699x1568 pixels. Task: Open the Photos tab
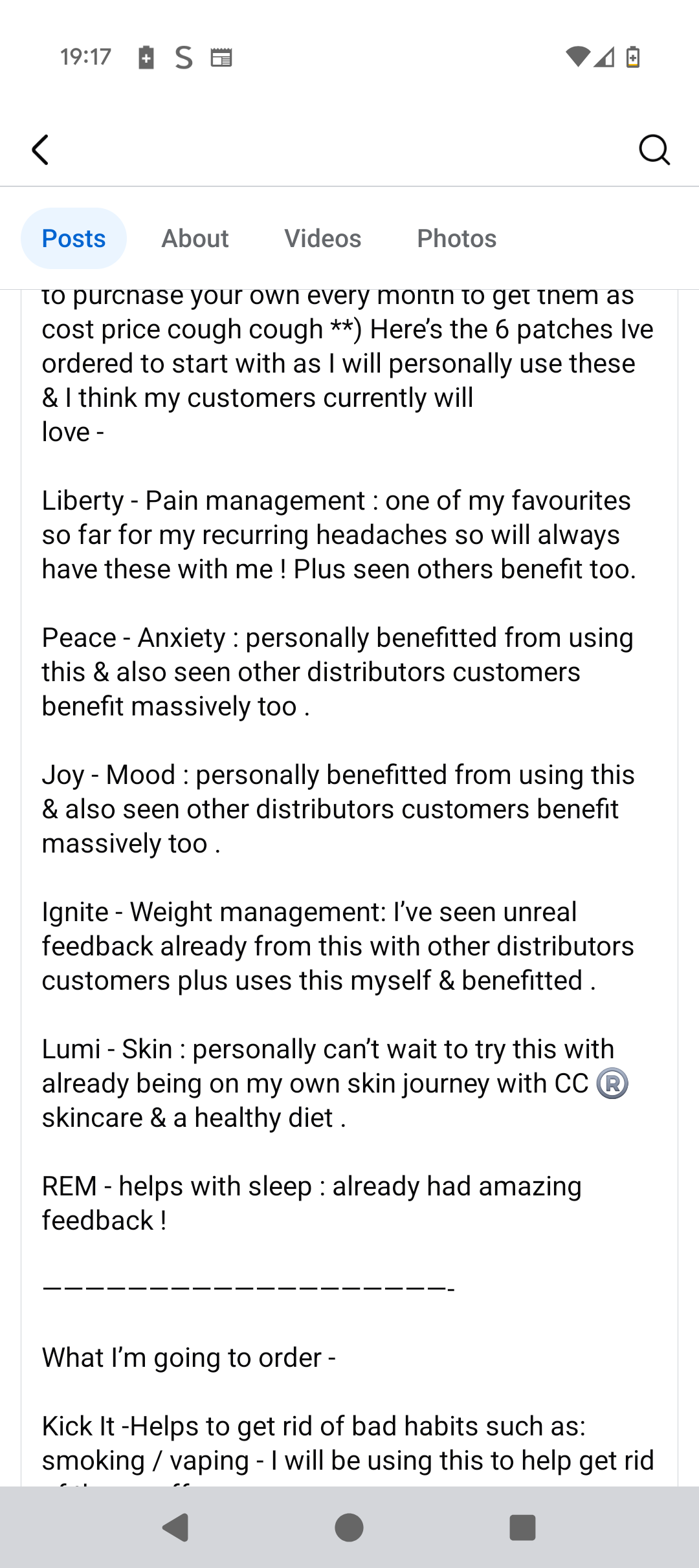(456, 239)
